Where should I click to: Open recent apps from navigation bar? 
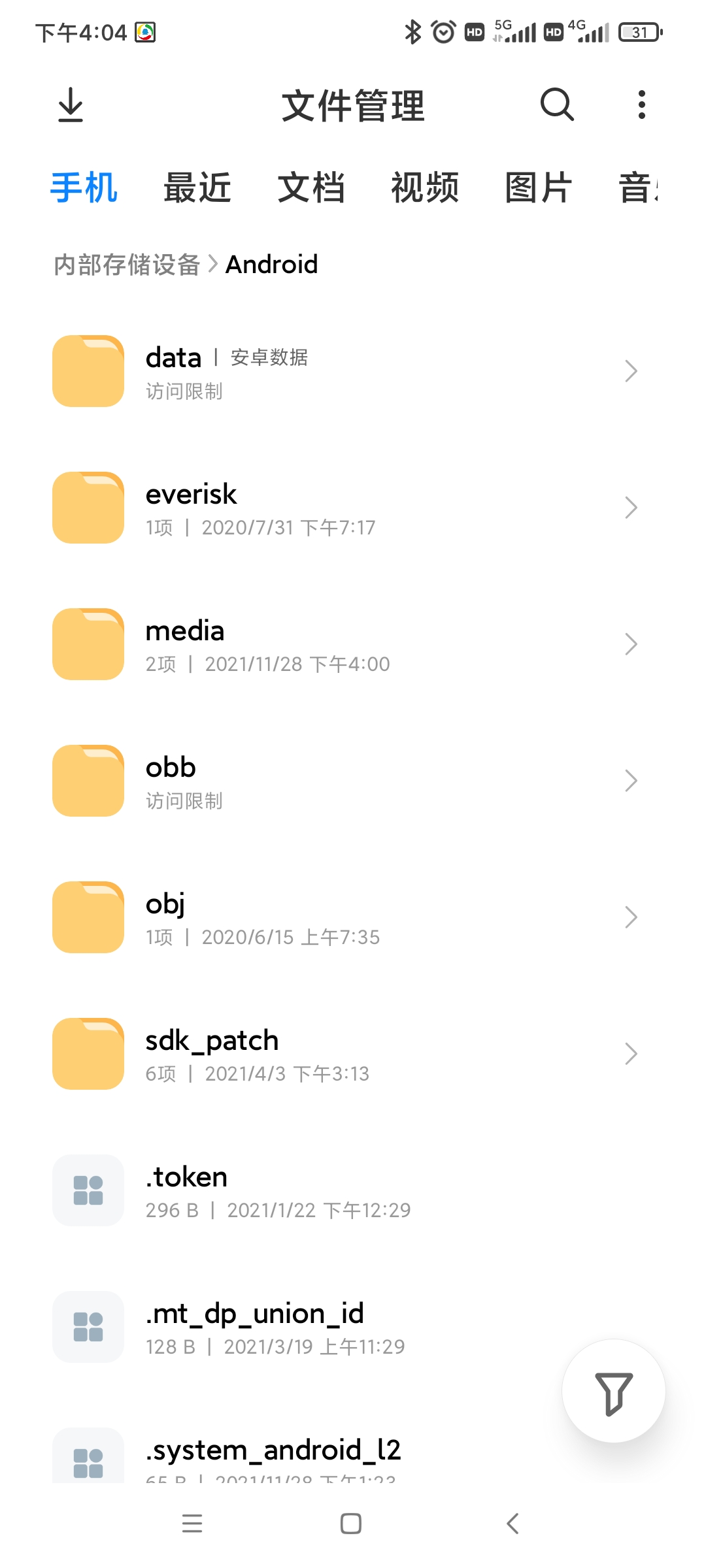tap(192, 1524)
